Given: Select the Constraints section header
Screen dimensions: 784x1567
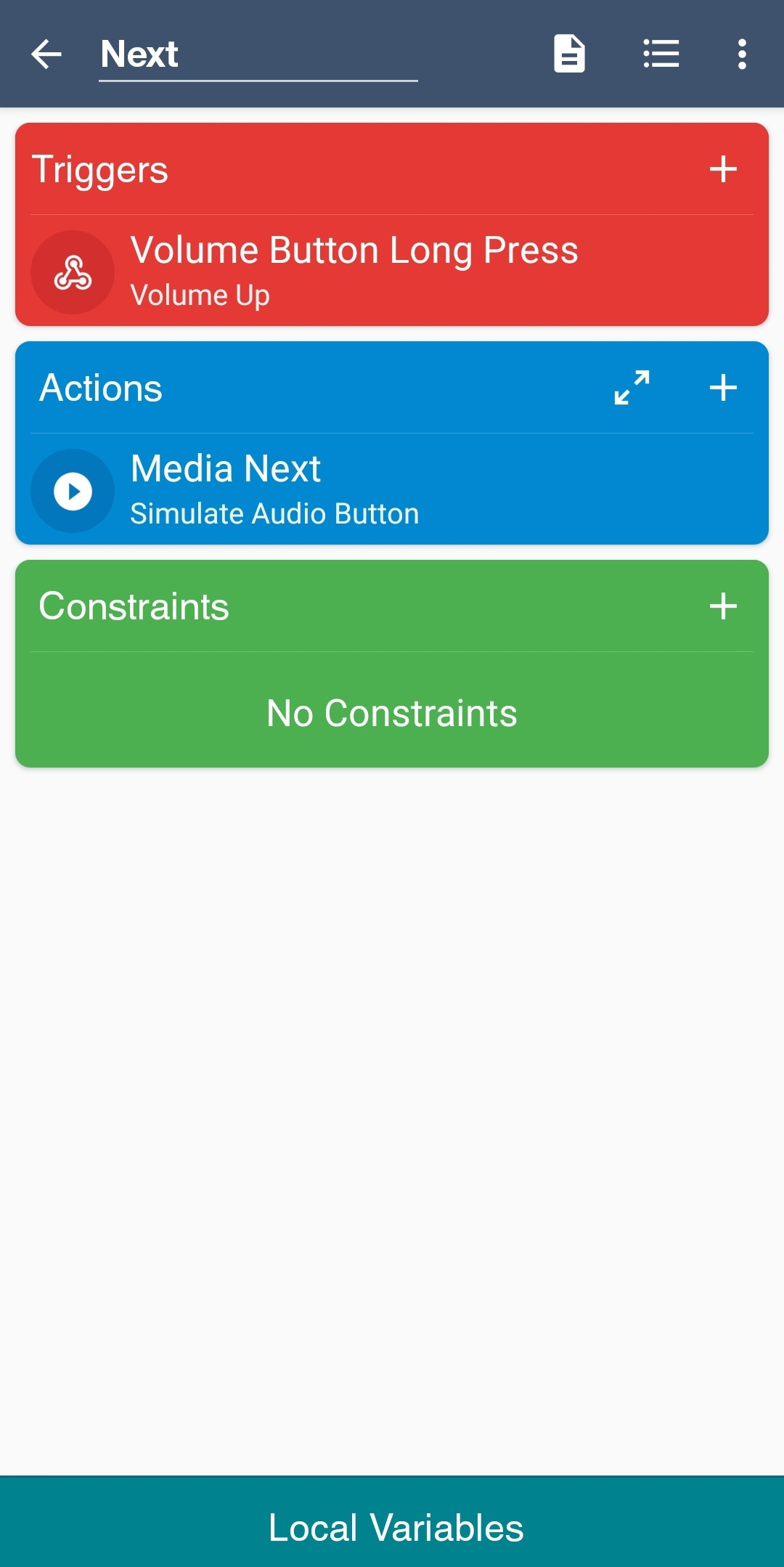Looking at the screenshot, I should click(x=134, y=606).
